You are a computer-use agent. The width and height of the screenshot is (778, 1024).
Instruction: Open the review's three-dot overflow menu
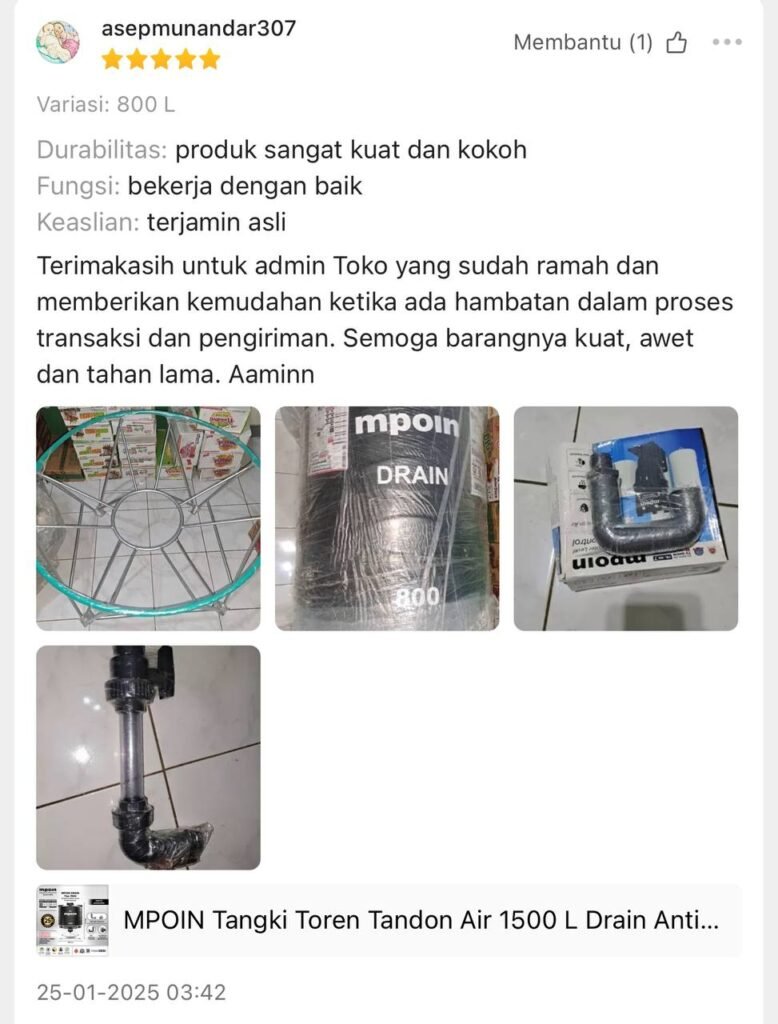tap(727, 43)
